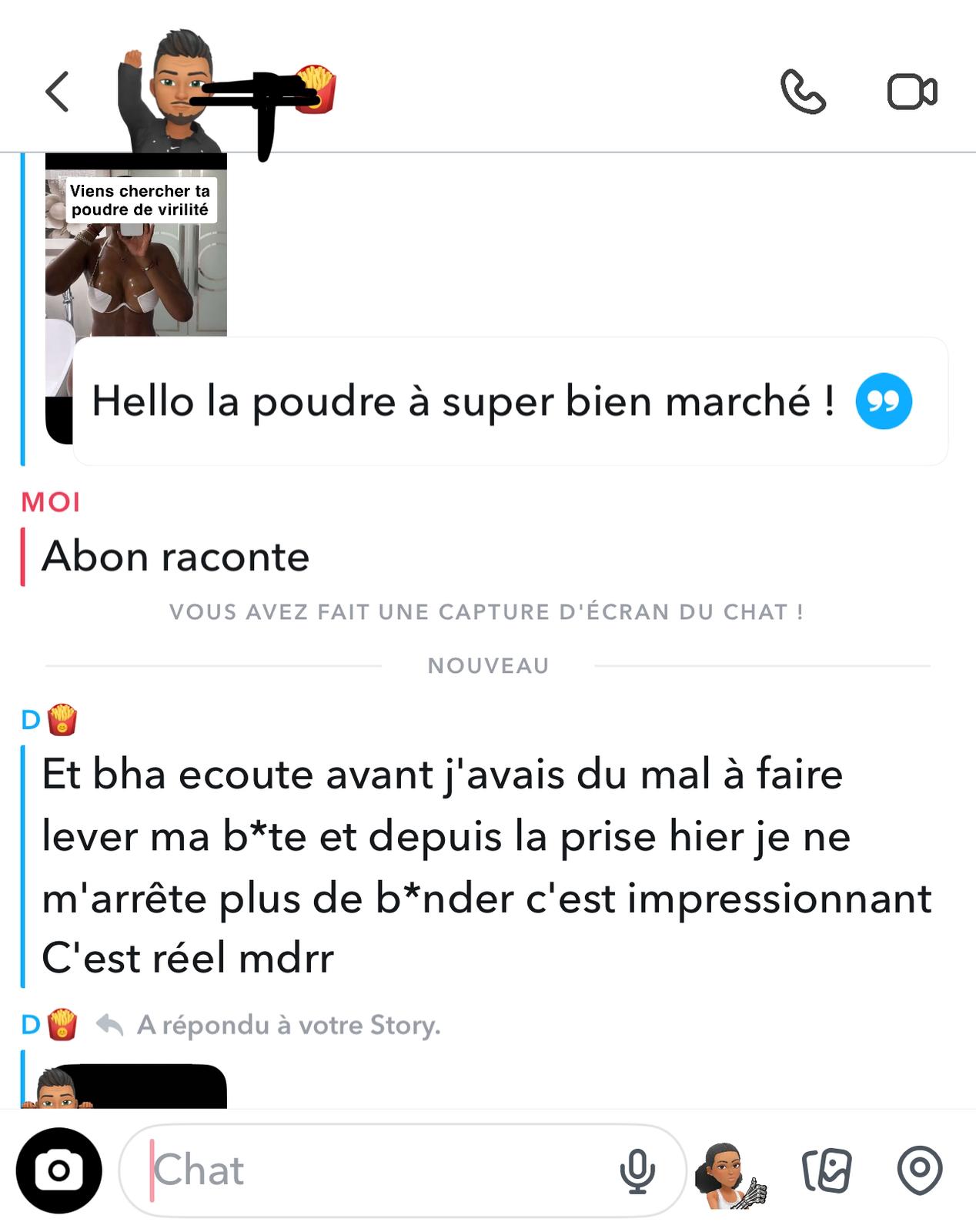Viewport: 976px width, 1232px height.
Task: Start a voice call
Action: 802,92
